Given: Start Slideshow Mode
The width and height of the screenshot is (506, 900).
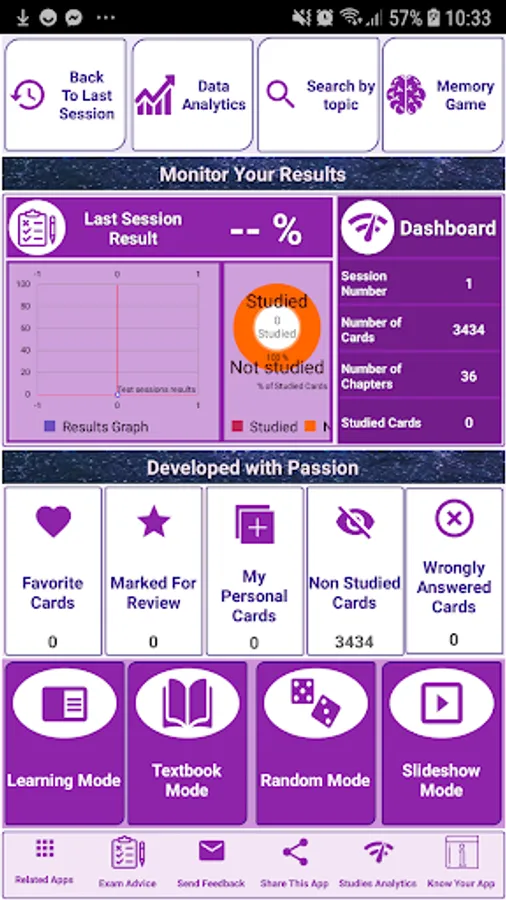Looking at the screenshot, I should (441, 743).
